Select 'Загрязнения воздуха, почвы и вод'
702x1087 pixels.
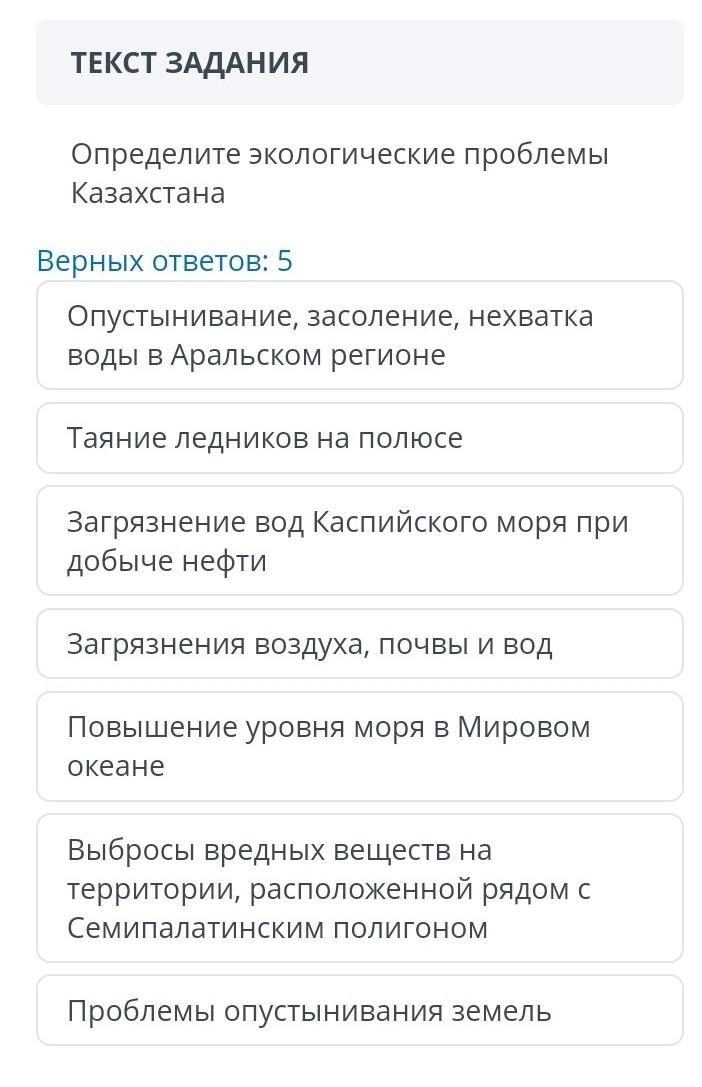[x=359, y=644]
